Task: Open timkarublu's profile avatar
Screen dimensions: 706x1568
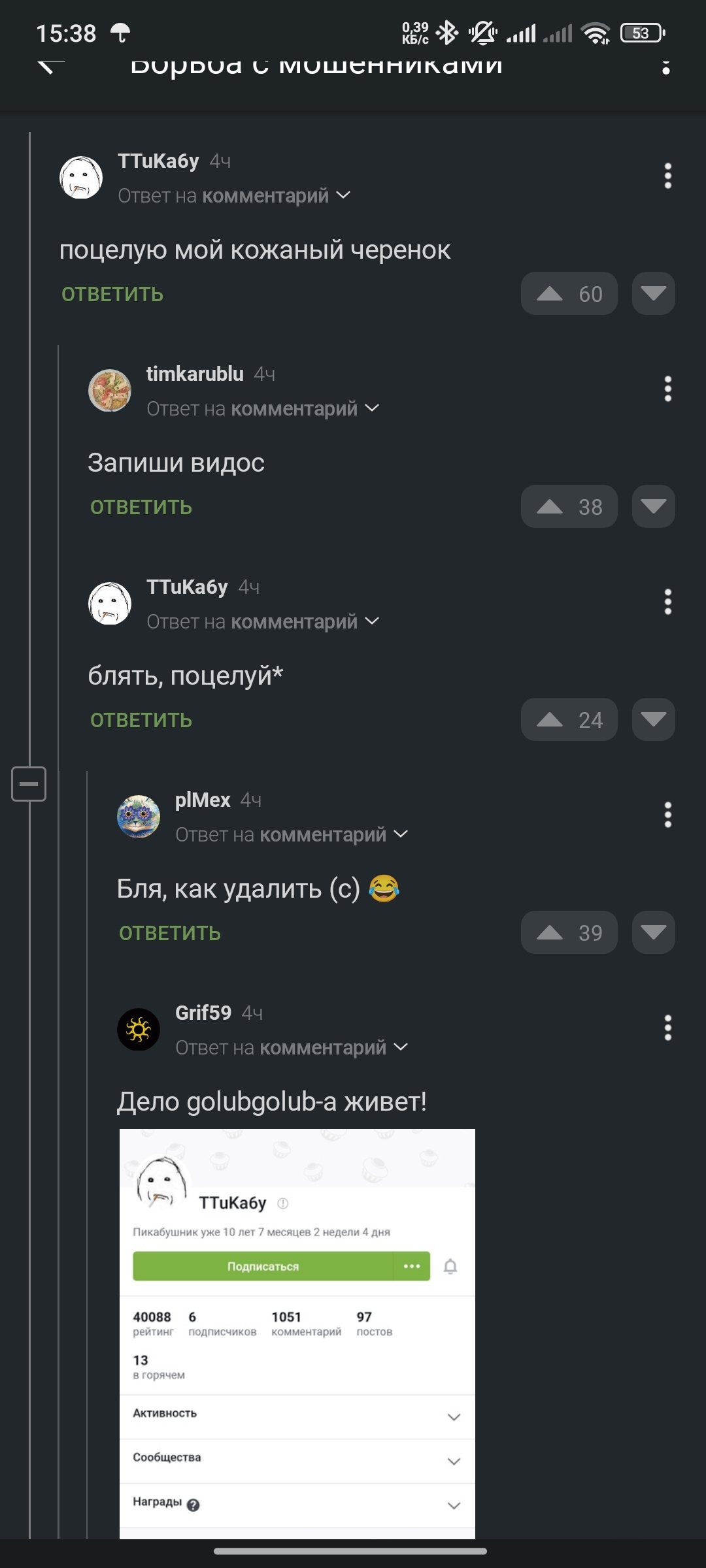Action: tap(110, 390)
